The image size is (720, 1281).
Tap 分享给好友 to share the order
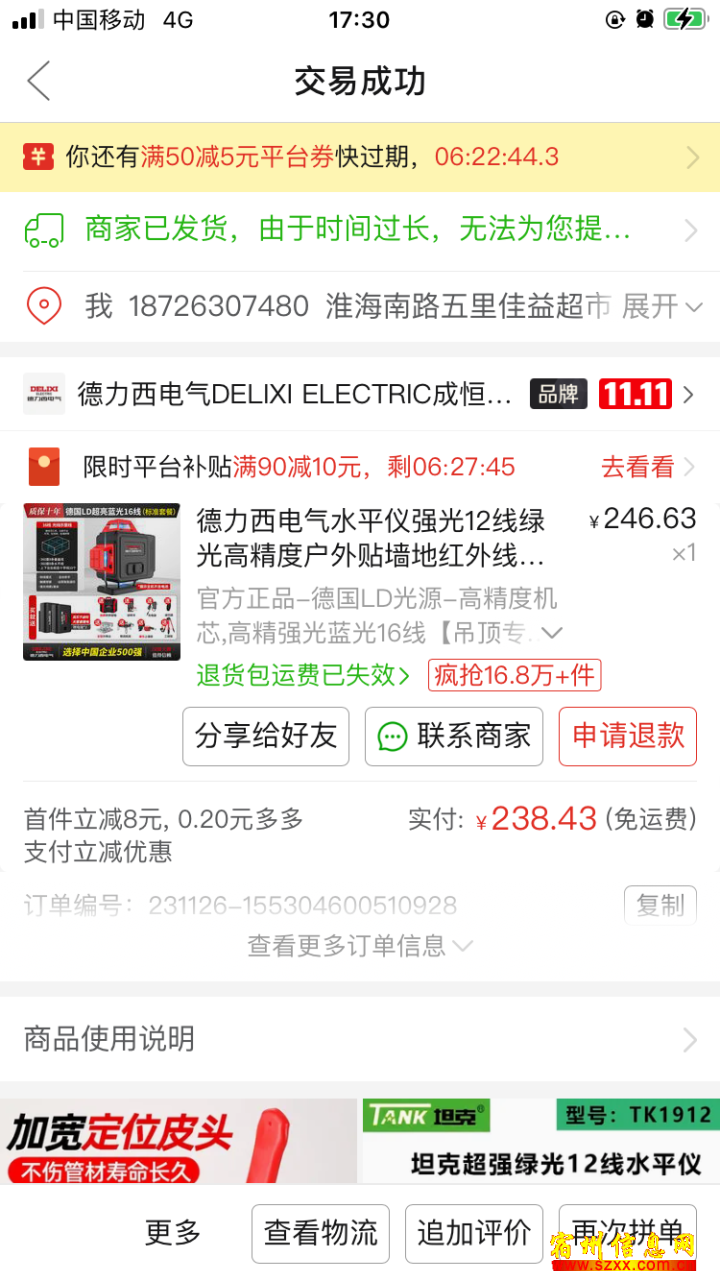(x=266, y=736)
